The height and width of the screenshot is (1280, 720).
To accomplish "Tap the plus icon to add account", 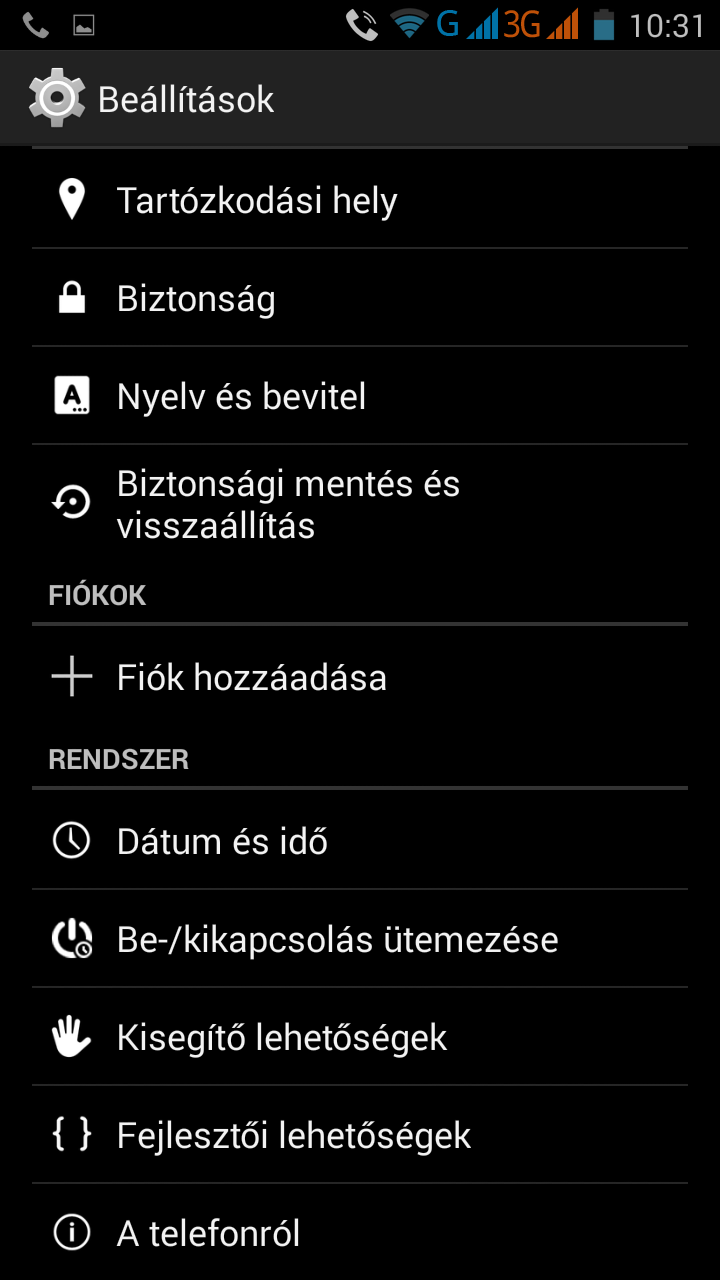I will click(x=71, y=677).
